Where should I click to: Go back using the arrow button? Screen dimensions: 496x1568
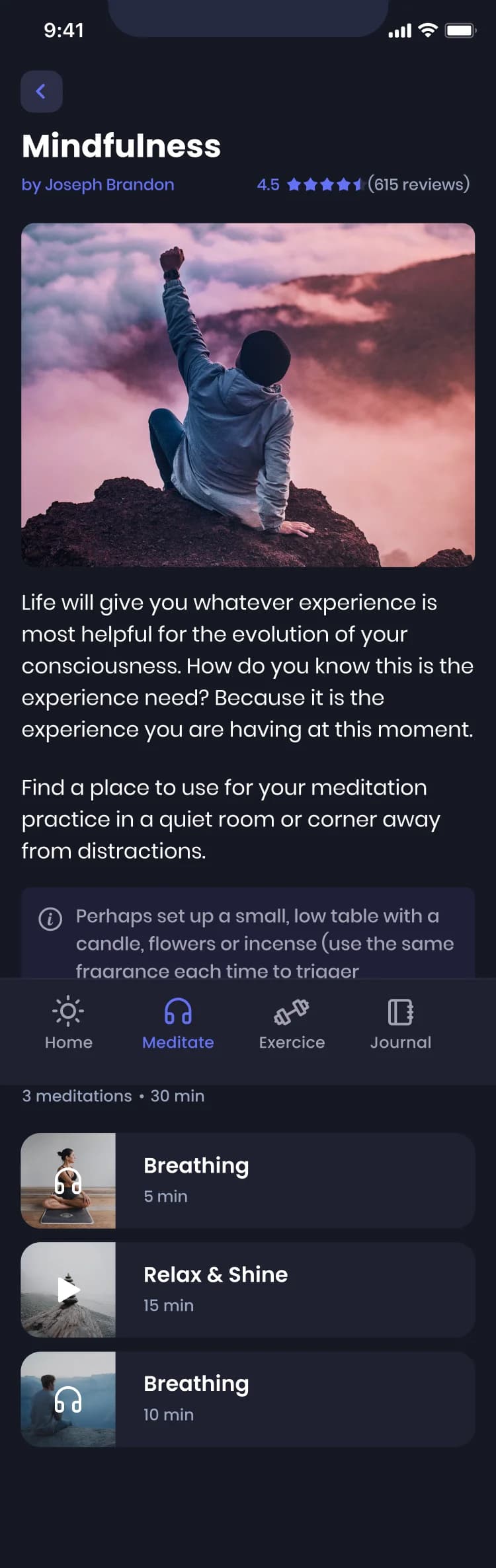42,91
